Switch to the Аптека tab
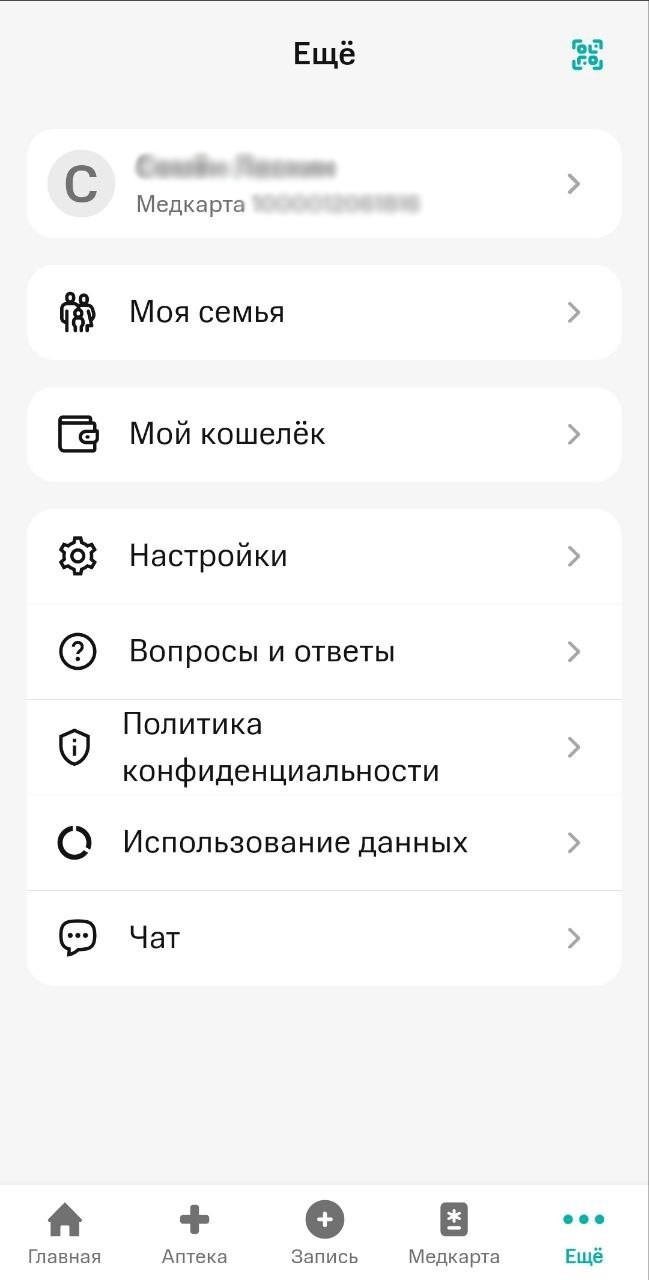Image resolution: width=649 pixels, height=1280 pixels. tap(194, 1235)
